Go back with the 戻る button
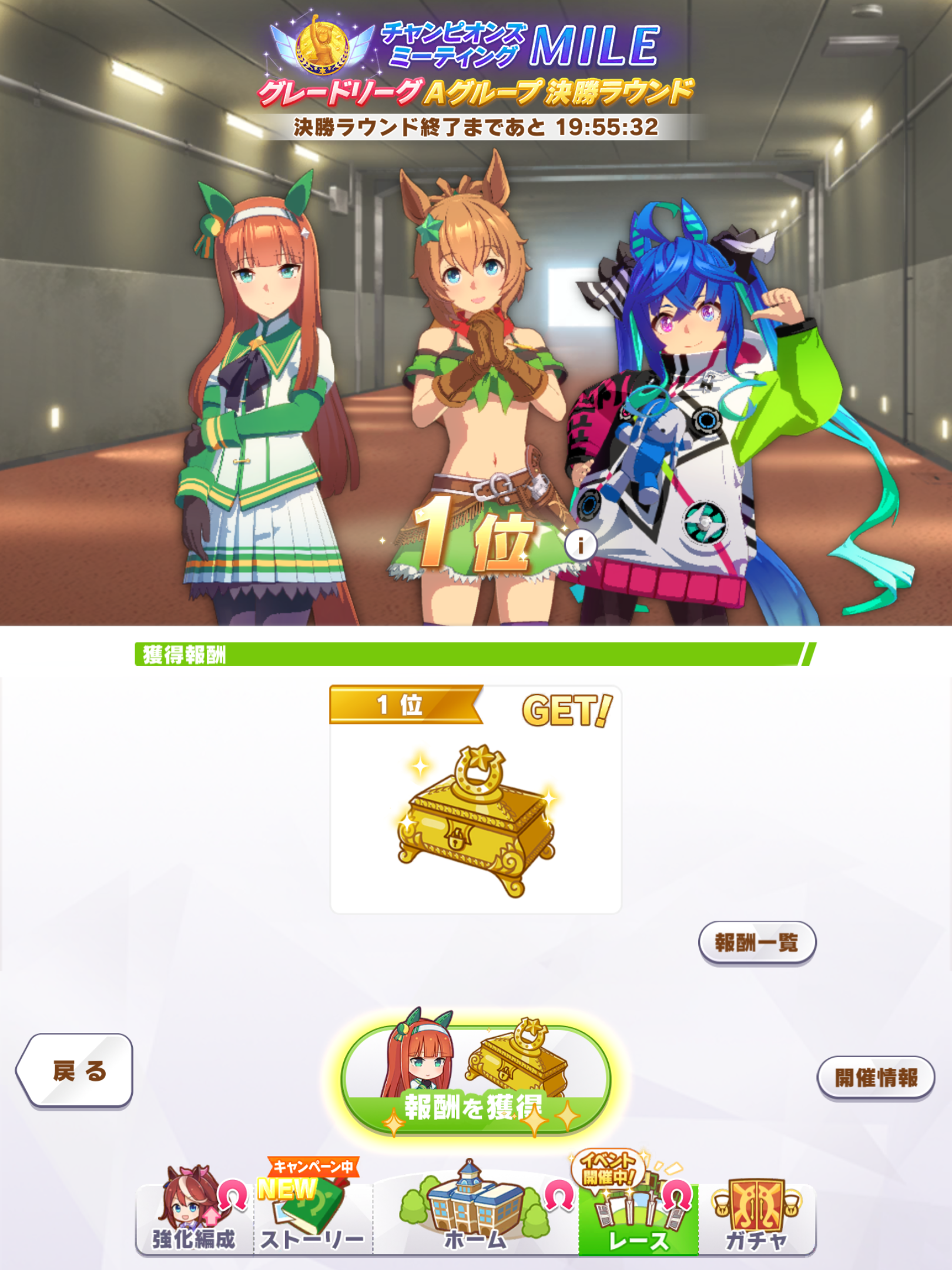The height and width of the screenshot is (1270, 952). (x=76, y=1071)
